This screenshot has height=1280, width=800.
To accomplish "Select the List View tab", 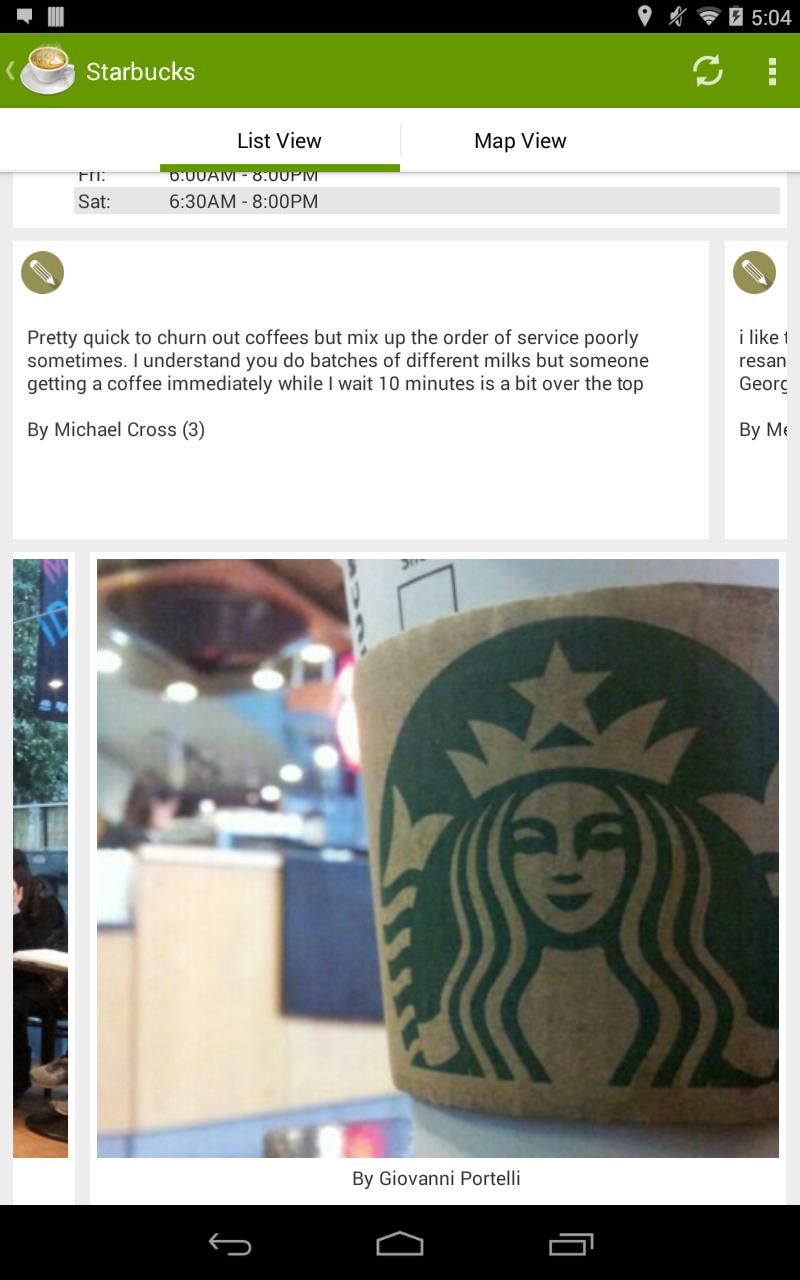I will click(279, 140).
